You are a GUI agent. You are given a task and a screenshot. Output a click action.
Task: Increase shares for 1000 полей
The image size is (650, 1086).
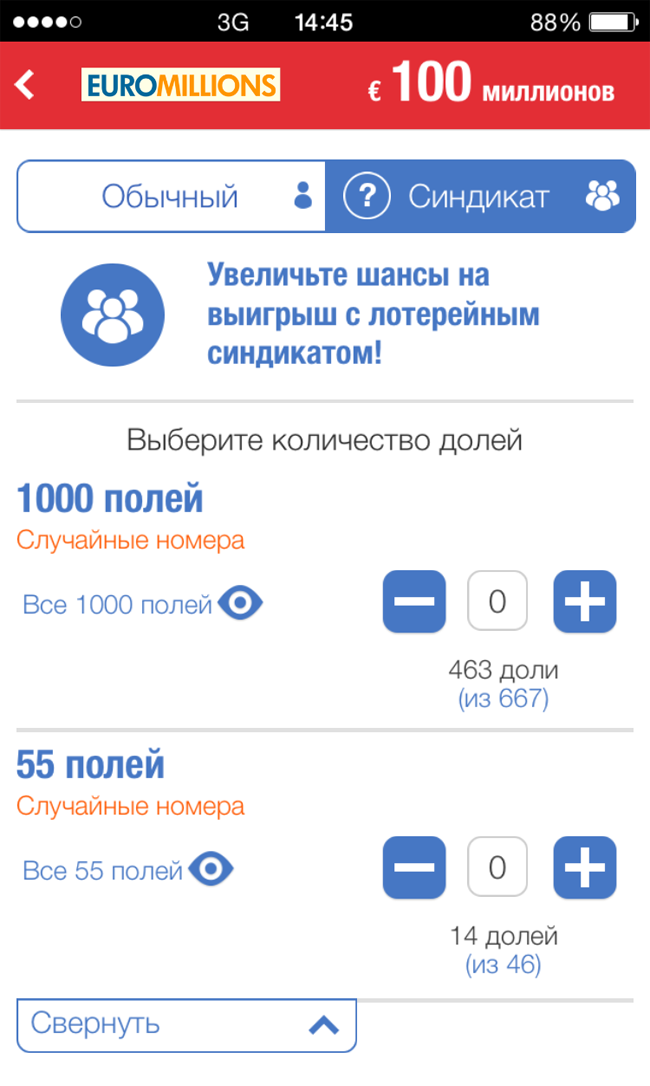[584, 601]
